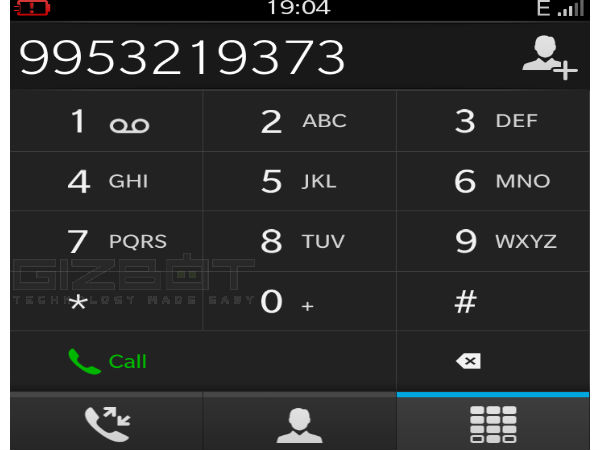600x450 pixels.
Task: Enter digit 9 WXYZ
Action: click(493, 241)
